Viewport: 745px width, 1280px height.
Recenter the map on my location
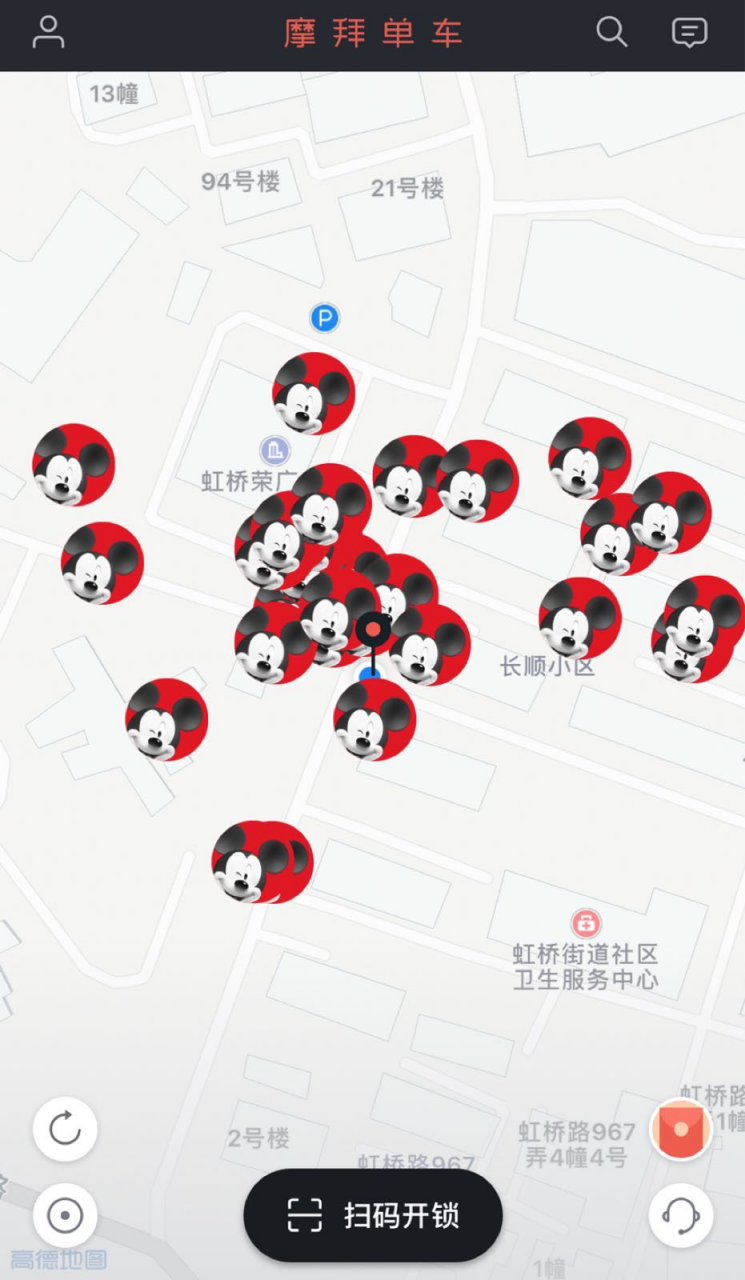[65, 1216]
